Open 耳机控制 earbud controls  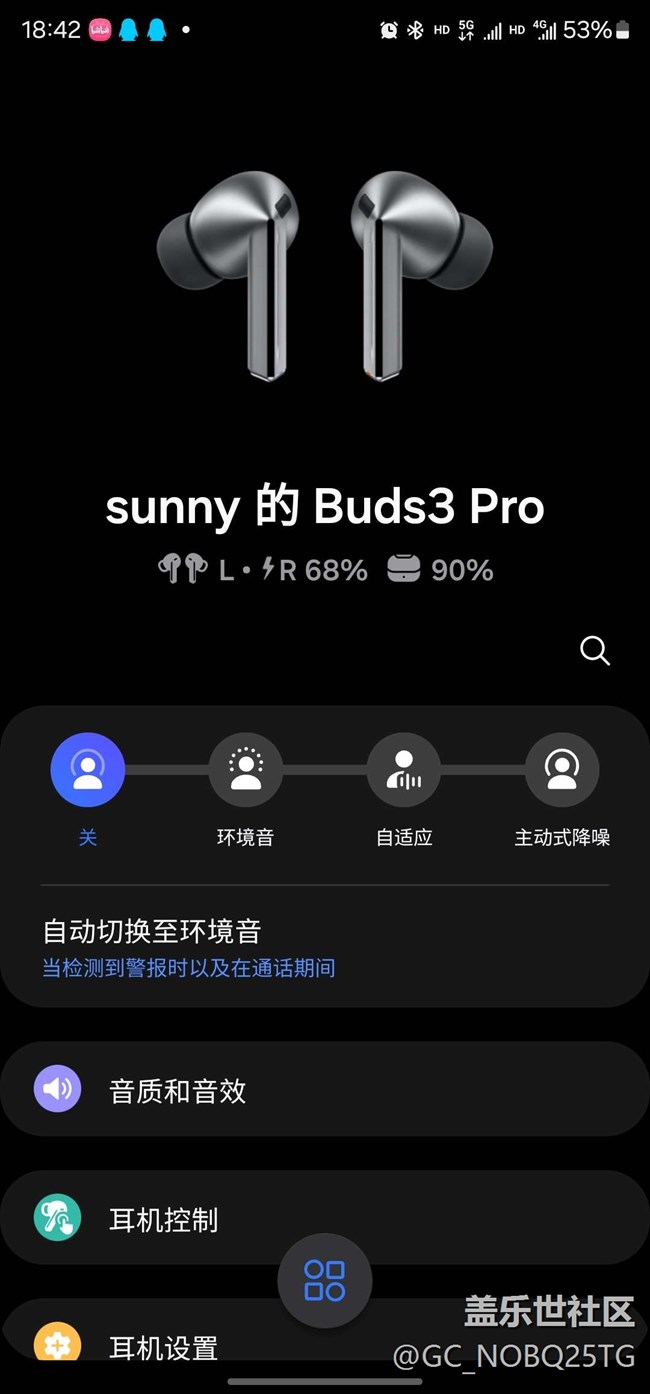point(164,1219)
